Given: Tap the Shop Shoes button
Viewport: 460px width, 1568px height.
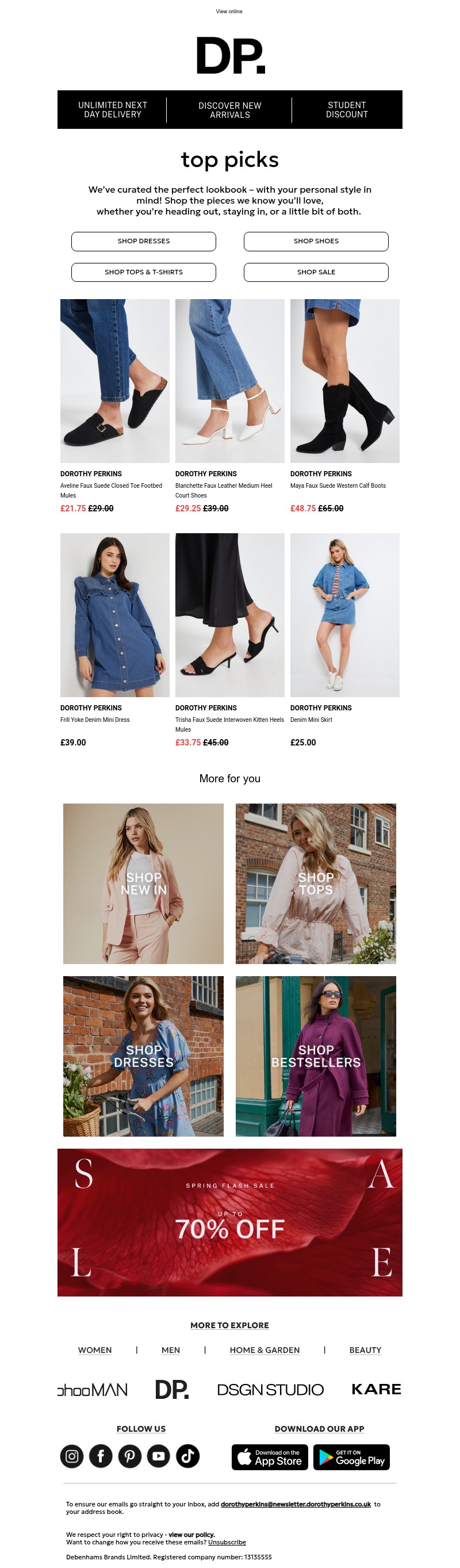Looking at the screenshot, I should click(x=316, y=241).
